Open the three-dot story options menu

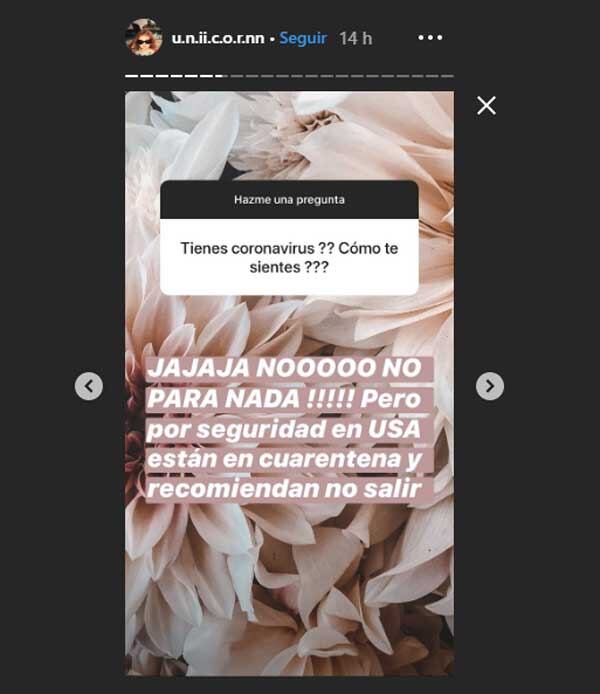(x=430, y=38)
